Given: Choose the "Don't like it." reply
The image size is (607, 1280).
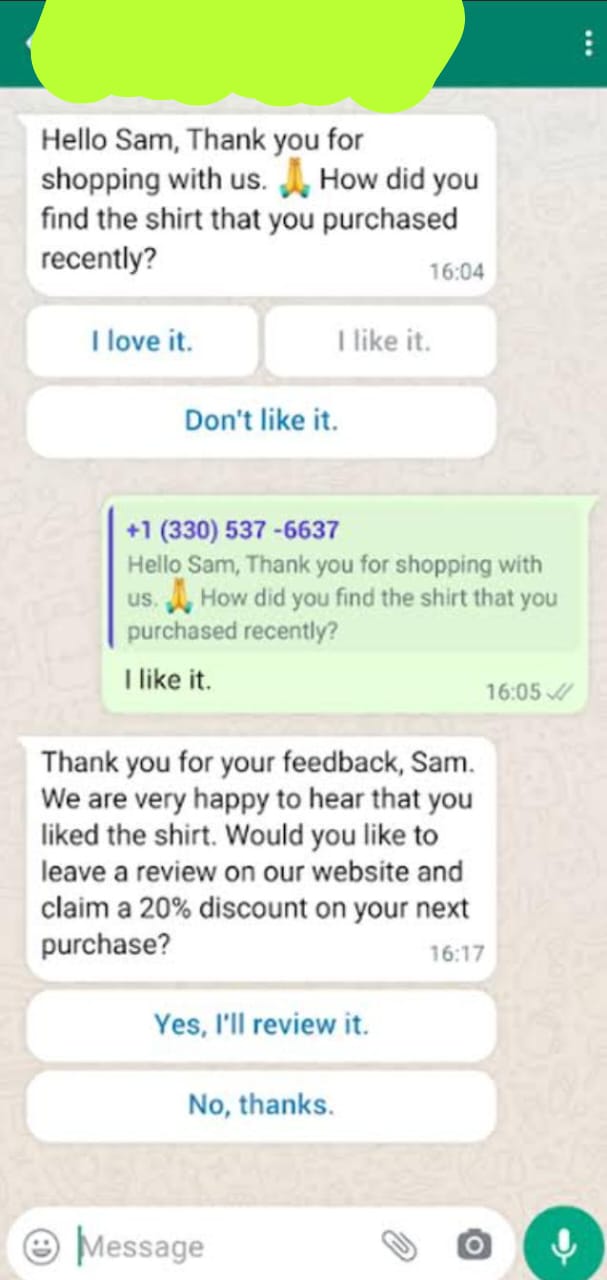Looking at the screenshot, I should [261, 421].
